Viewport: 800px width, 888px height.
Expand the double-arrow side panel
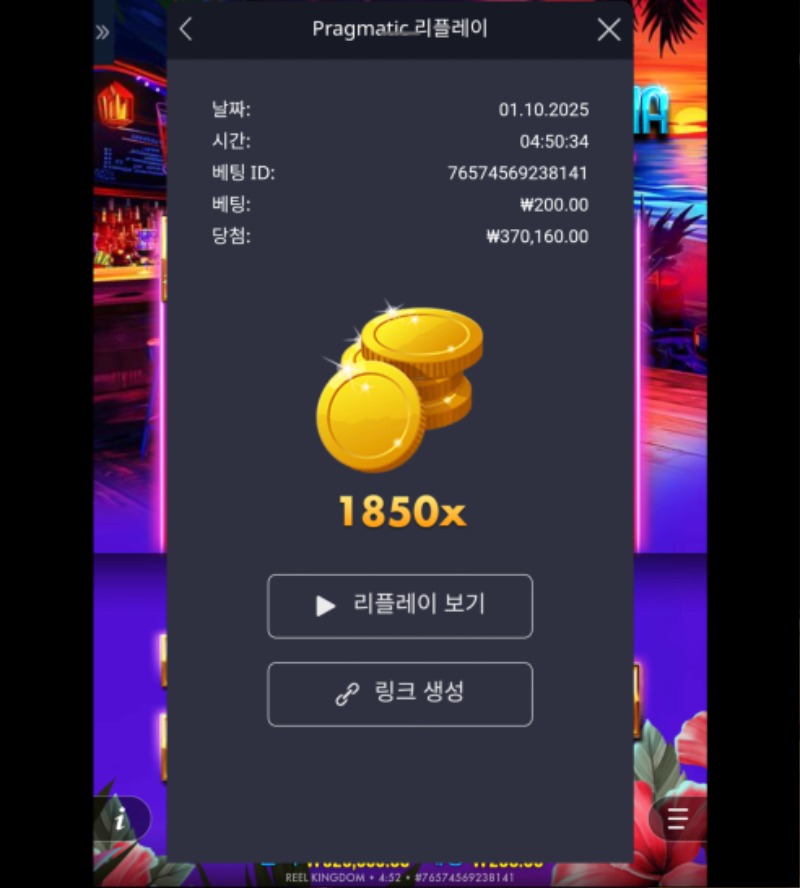click(103, 32)
